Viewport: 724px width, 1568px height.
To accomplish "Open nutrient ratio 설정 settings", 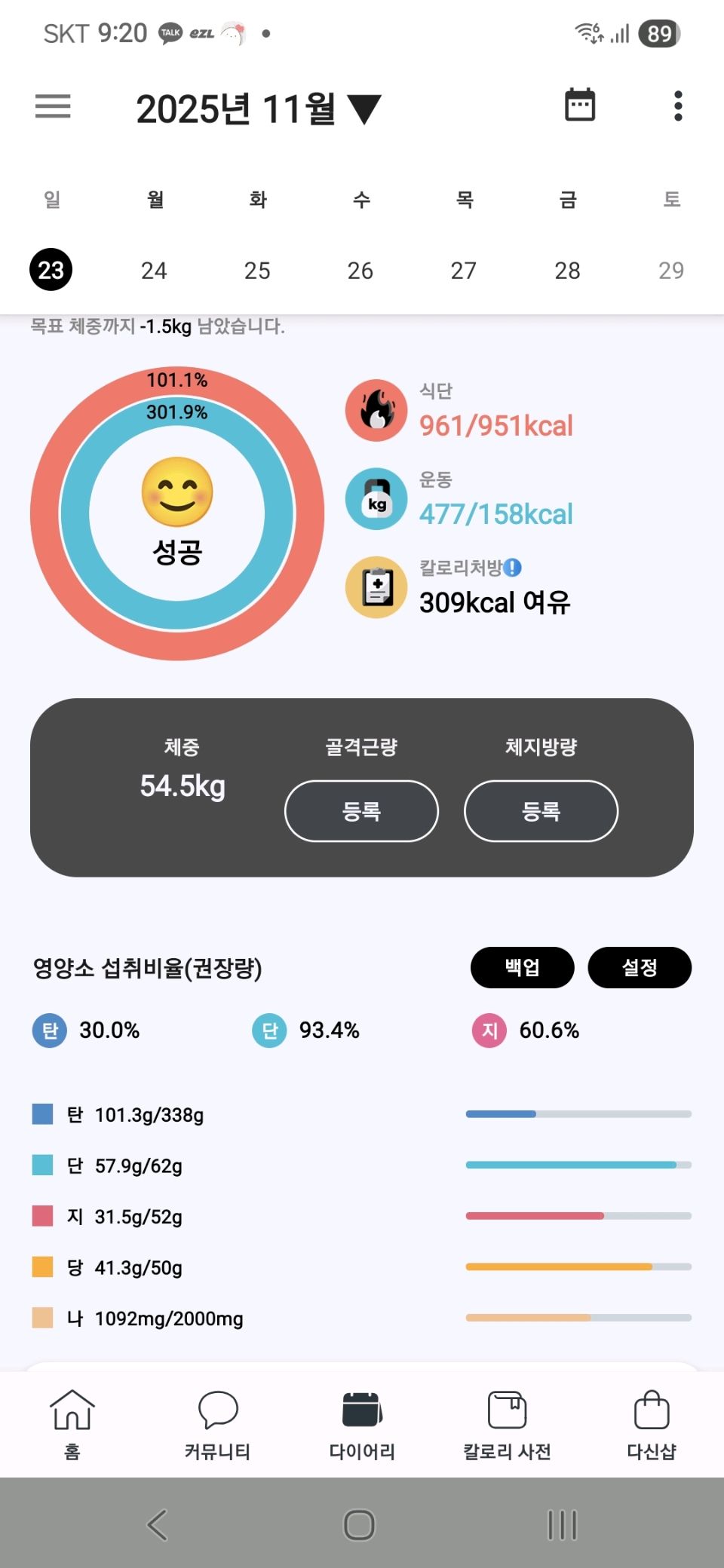I will pyautogui.click(x=640, y=967).
